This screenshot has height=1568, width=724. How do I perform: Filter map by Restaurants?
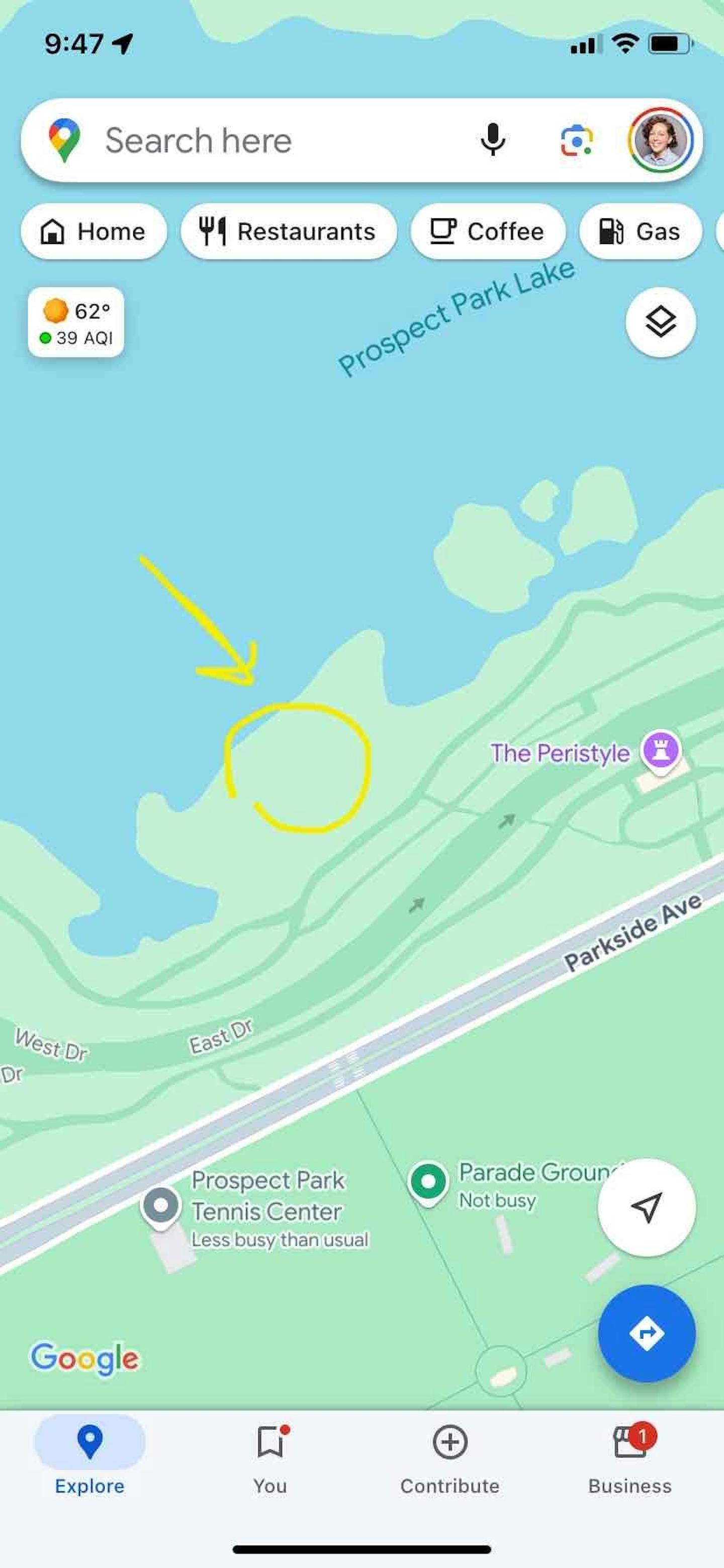(289, 232)
